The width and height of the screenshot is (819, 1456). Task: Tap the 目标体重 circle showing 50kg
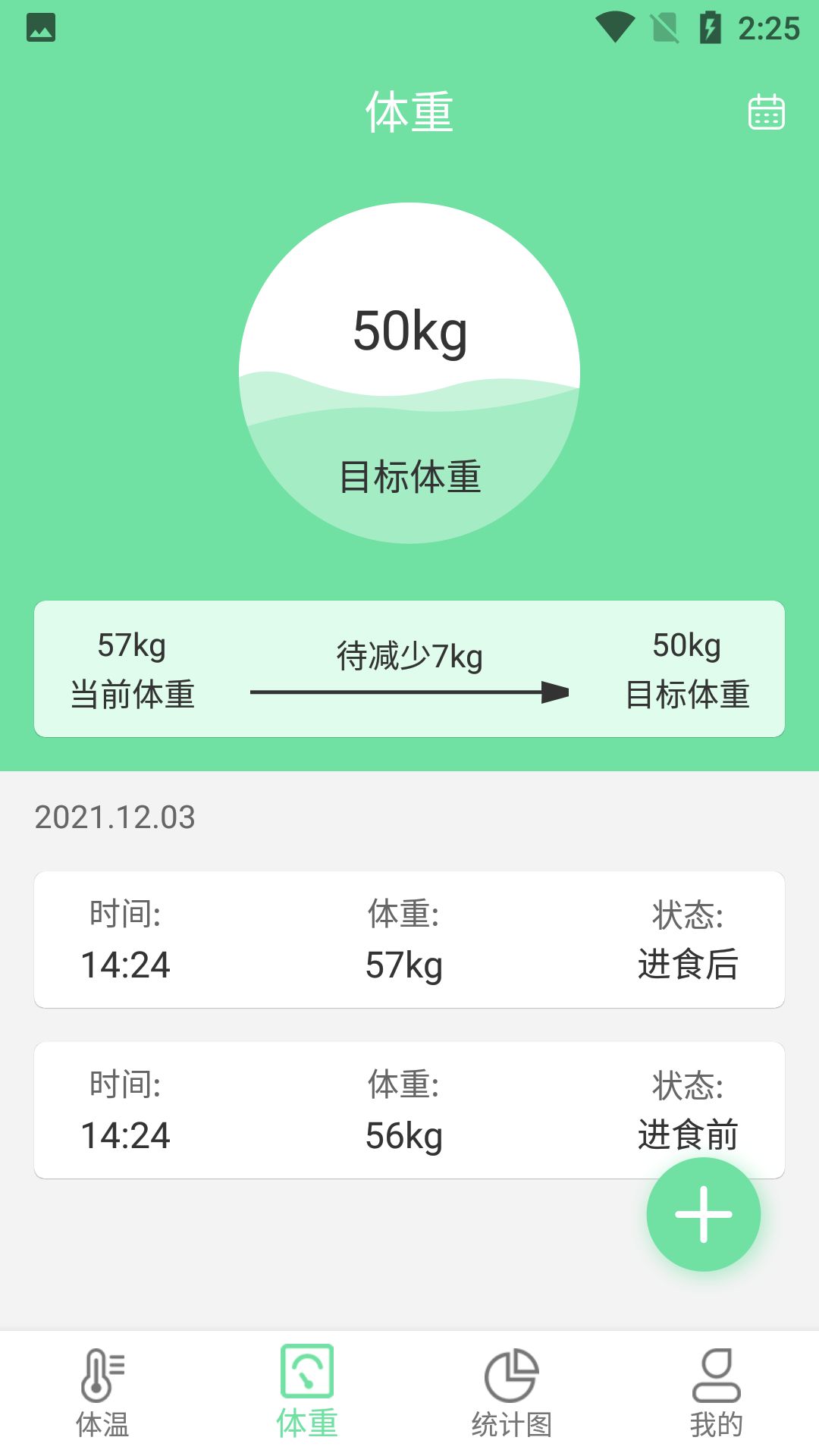point(409,364)
